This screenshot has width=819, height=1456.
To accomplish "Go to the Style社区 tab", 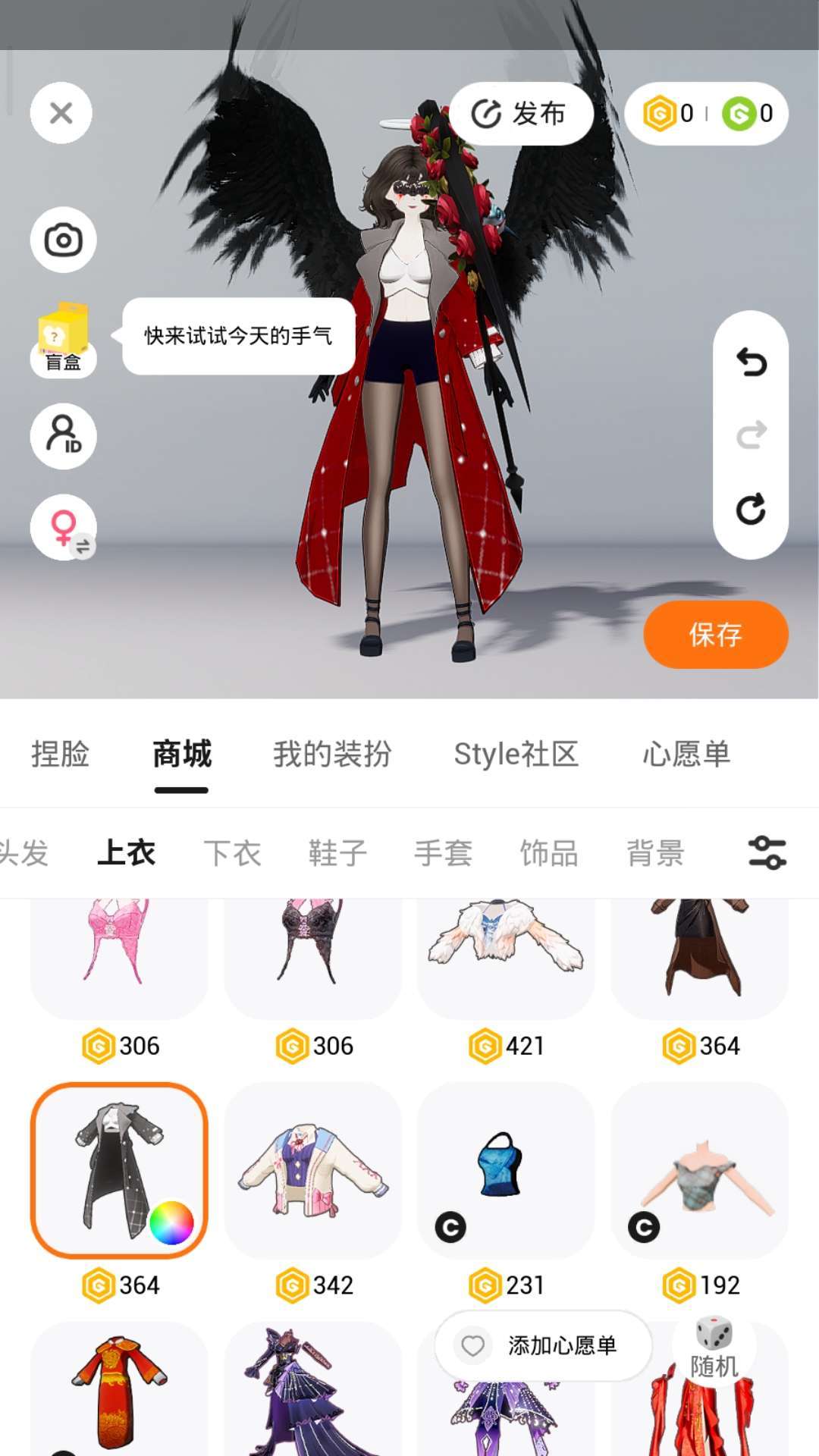I will coord(516,755).
